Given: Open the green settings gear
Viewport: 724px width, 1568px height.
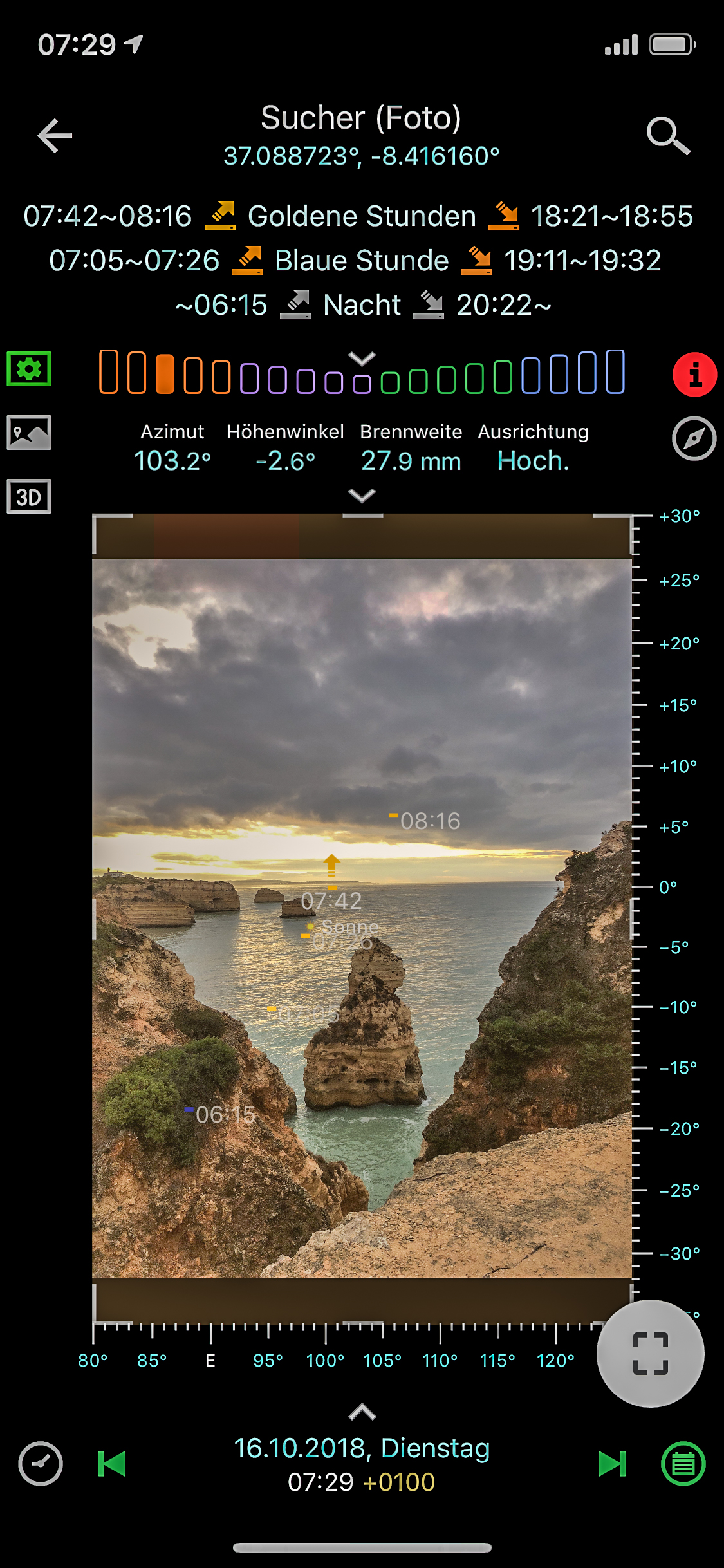Looking at the screenshot, I should [29, 369].
